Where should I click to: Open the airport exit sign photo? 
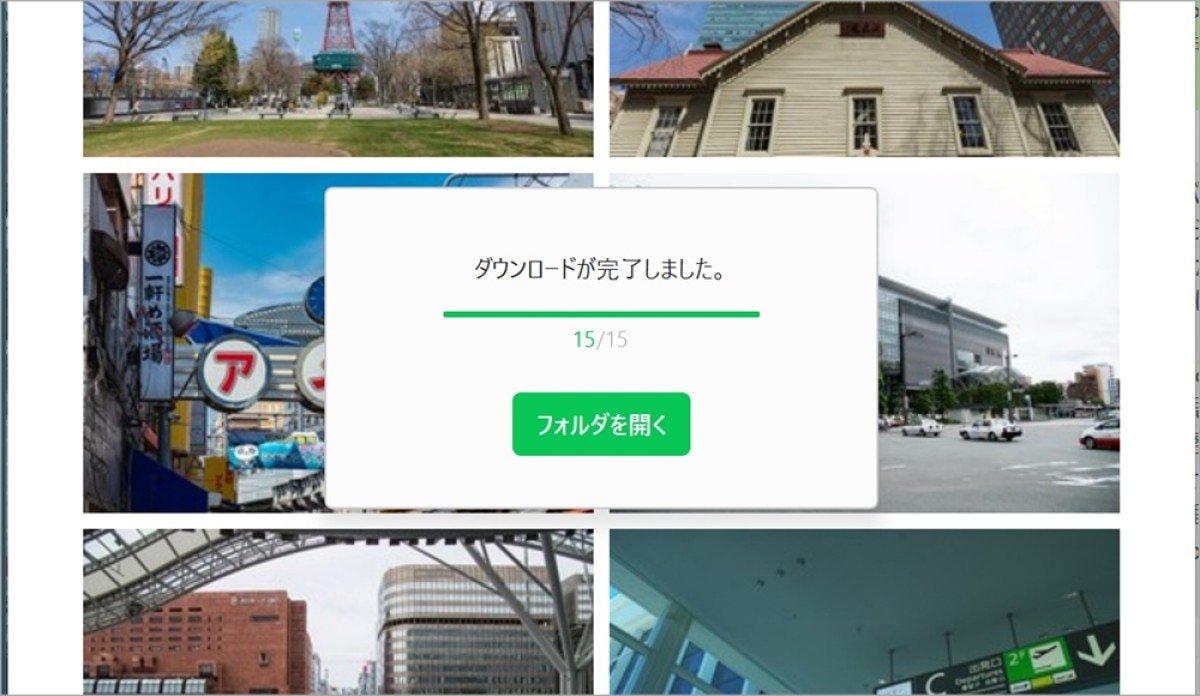point(864,611)
